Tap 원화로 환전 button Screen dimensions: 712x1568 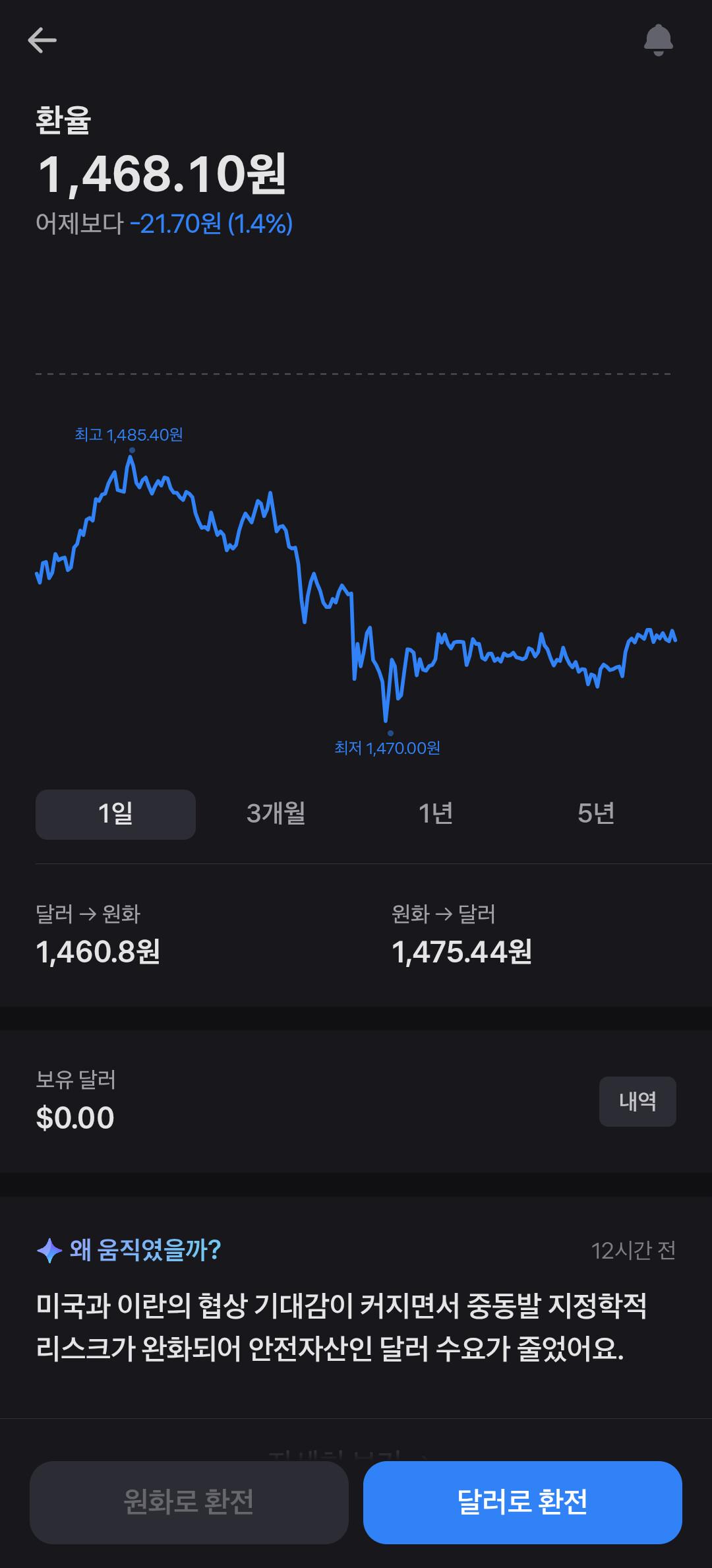coord(189,1502)
